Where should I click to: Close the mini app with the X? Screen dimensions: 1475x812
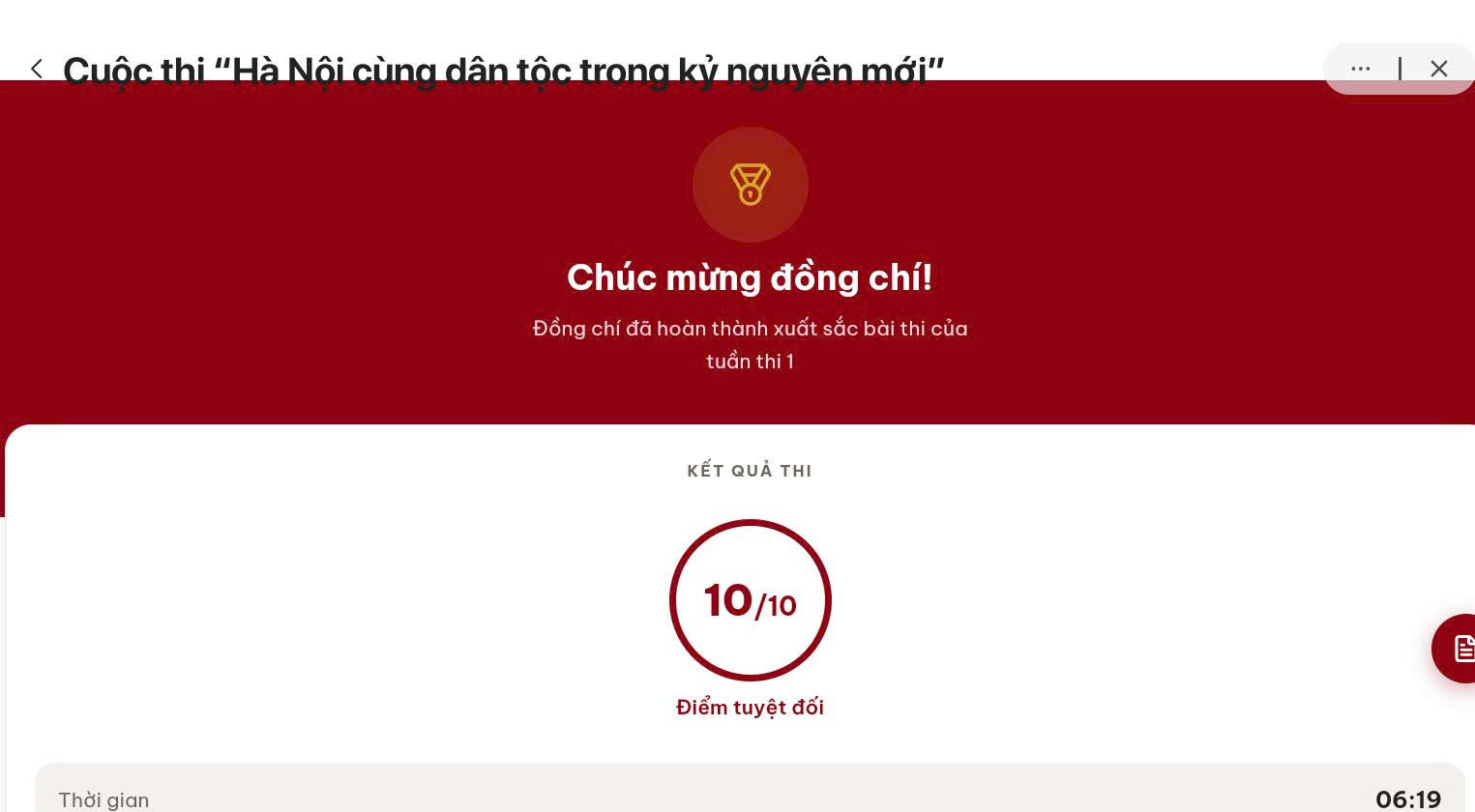[1438, 69]
